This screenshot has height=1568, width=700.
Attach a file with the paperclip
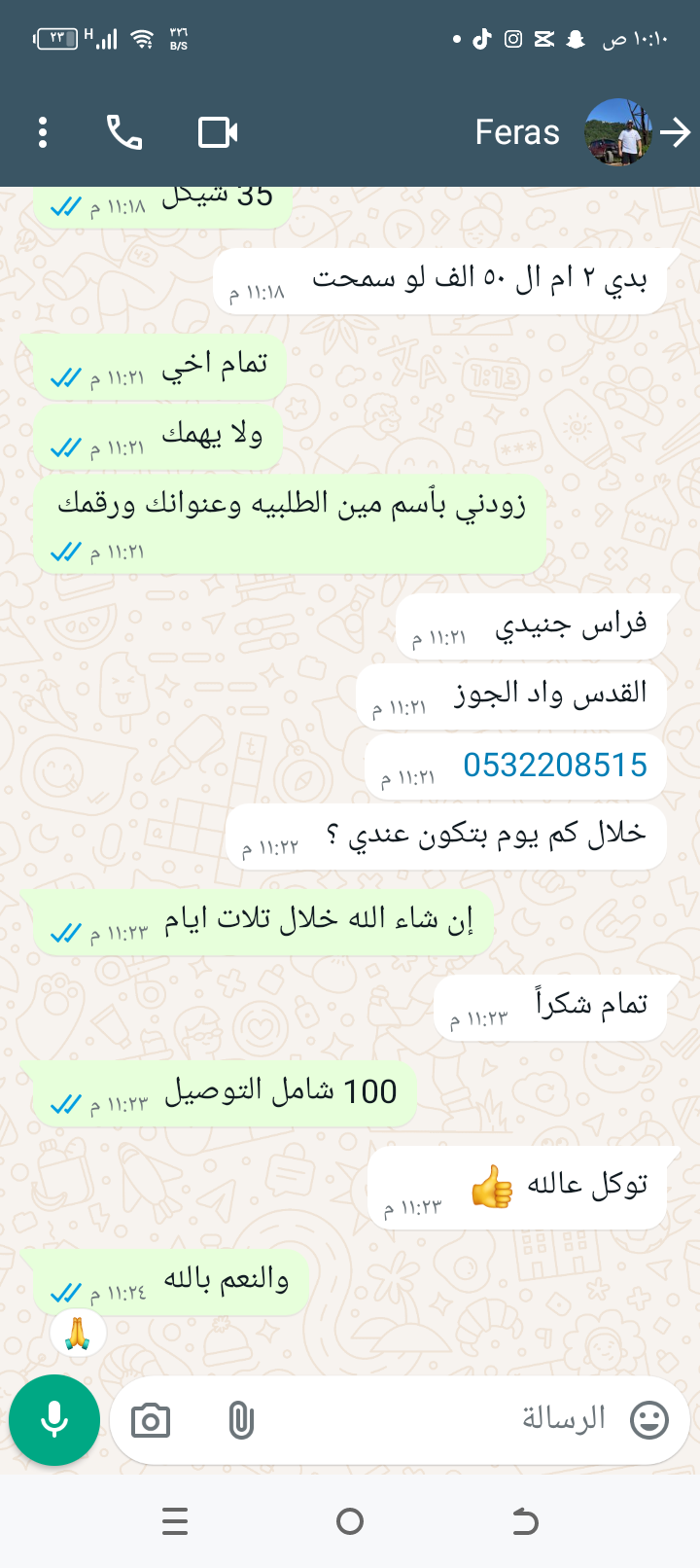(x=241, y=1421)
